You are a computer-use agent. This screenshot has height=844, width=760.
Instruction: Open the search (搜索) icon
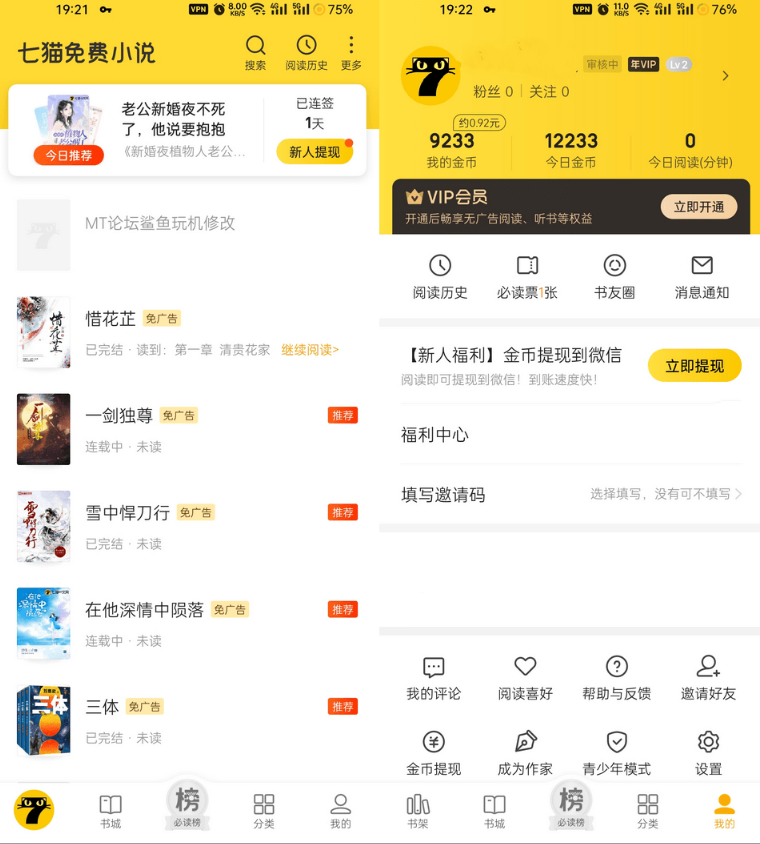(256, 44)
